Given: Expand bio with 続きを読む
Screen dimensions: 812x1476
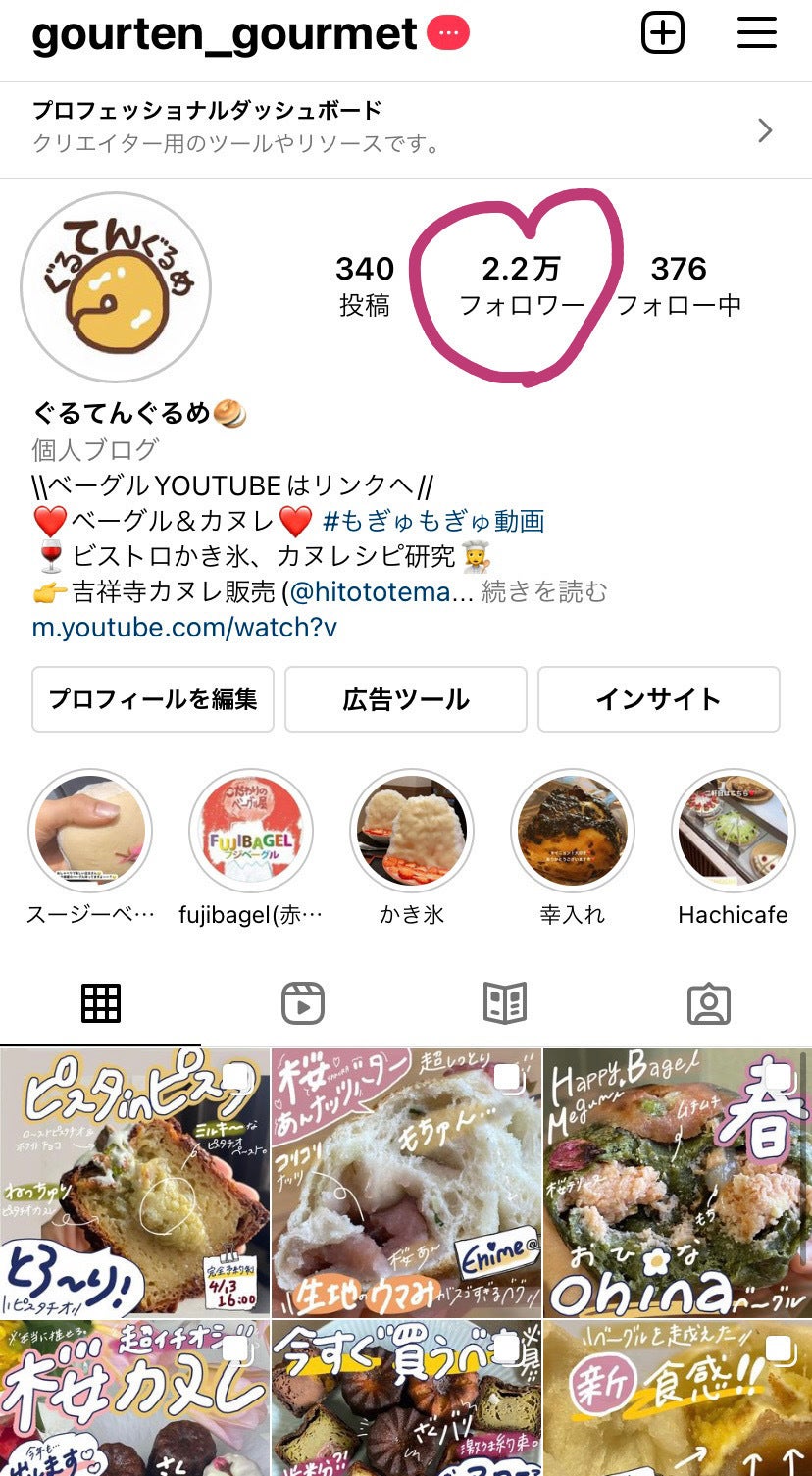Looking at the screenshot, I should (x=544, y=591).
